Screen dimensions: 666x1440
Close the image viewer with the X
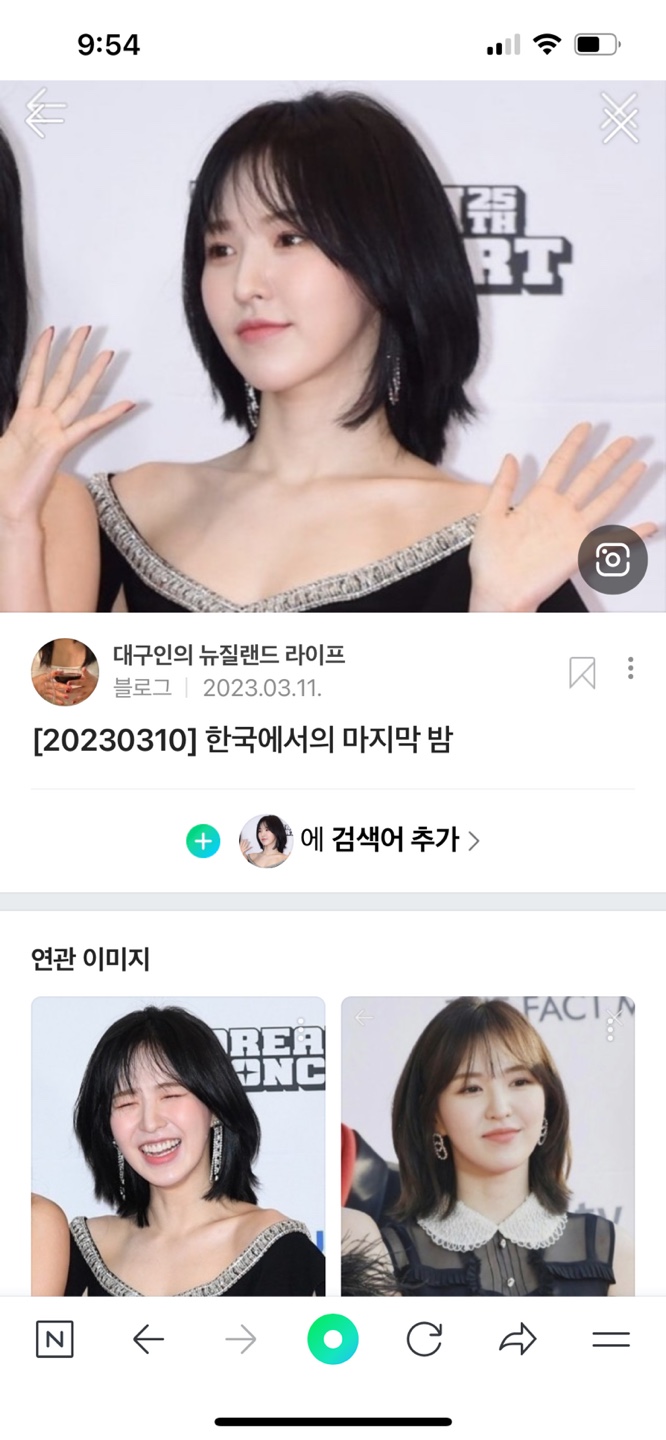point(619,117)
